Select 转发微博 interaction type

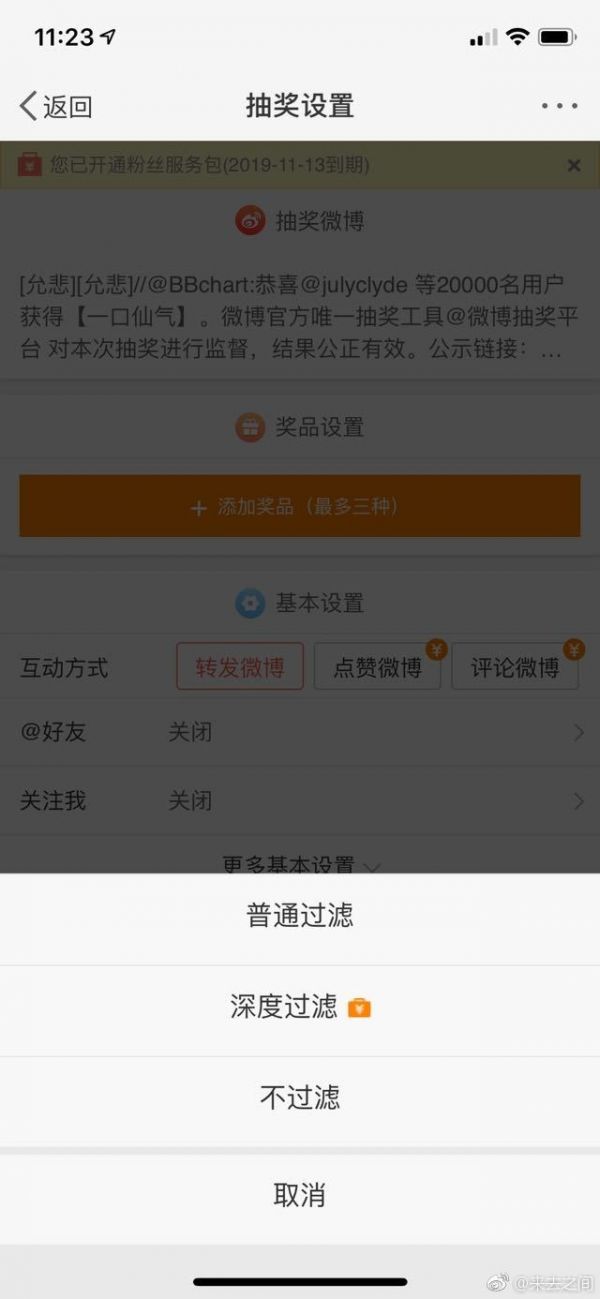click(240, 668)
